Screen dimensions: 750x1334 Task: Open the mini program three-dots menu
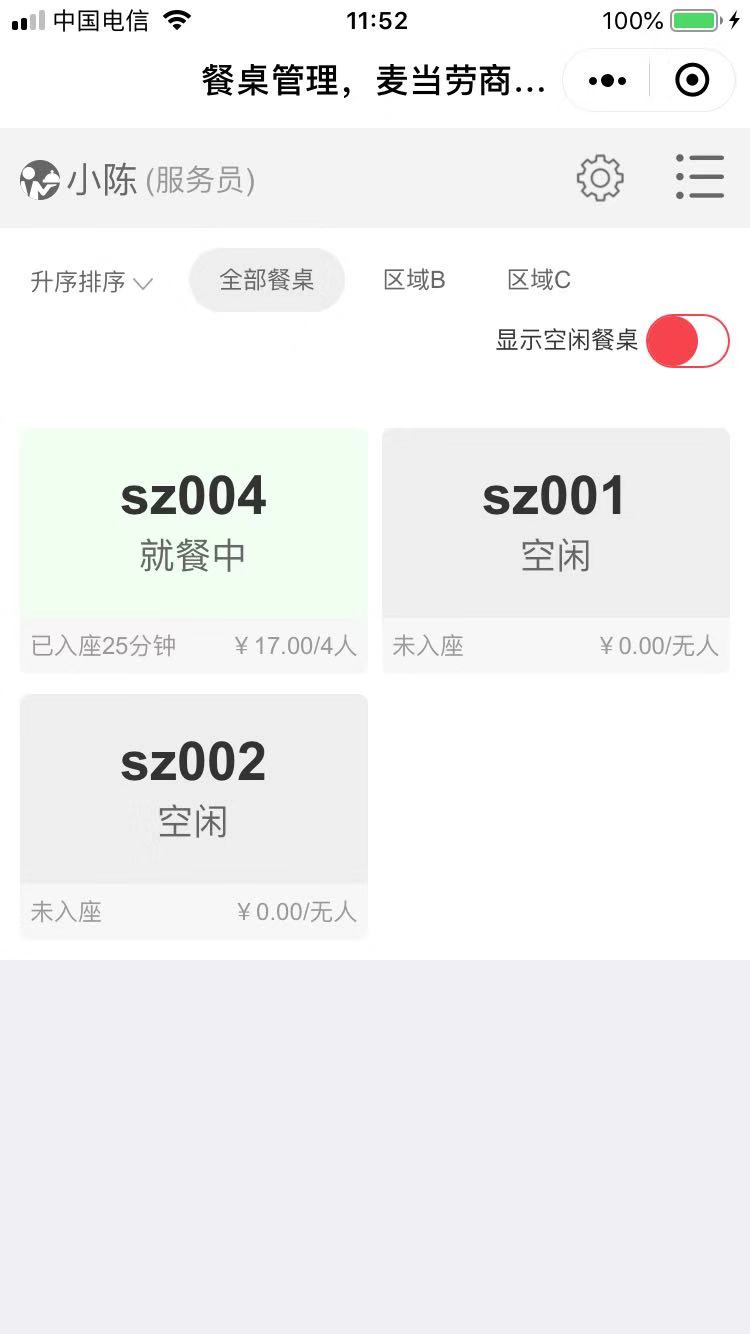point(607,80)
